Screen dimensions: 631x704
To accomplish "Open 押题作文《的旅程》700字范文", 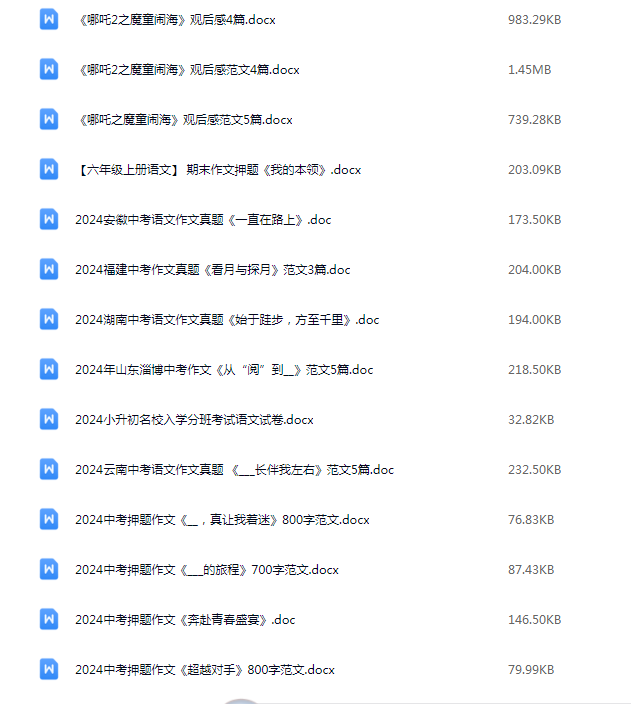I will click(x=207, y=570).
